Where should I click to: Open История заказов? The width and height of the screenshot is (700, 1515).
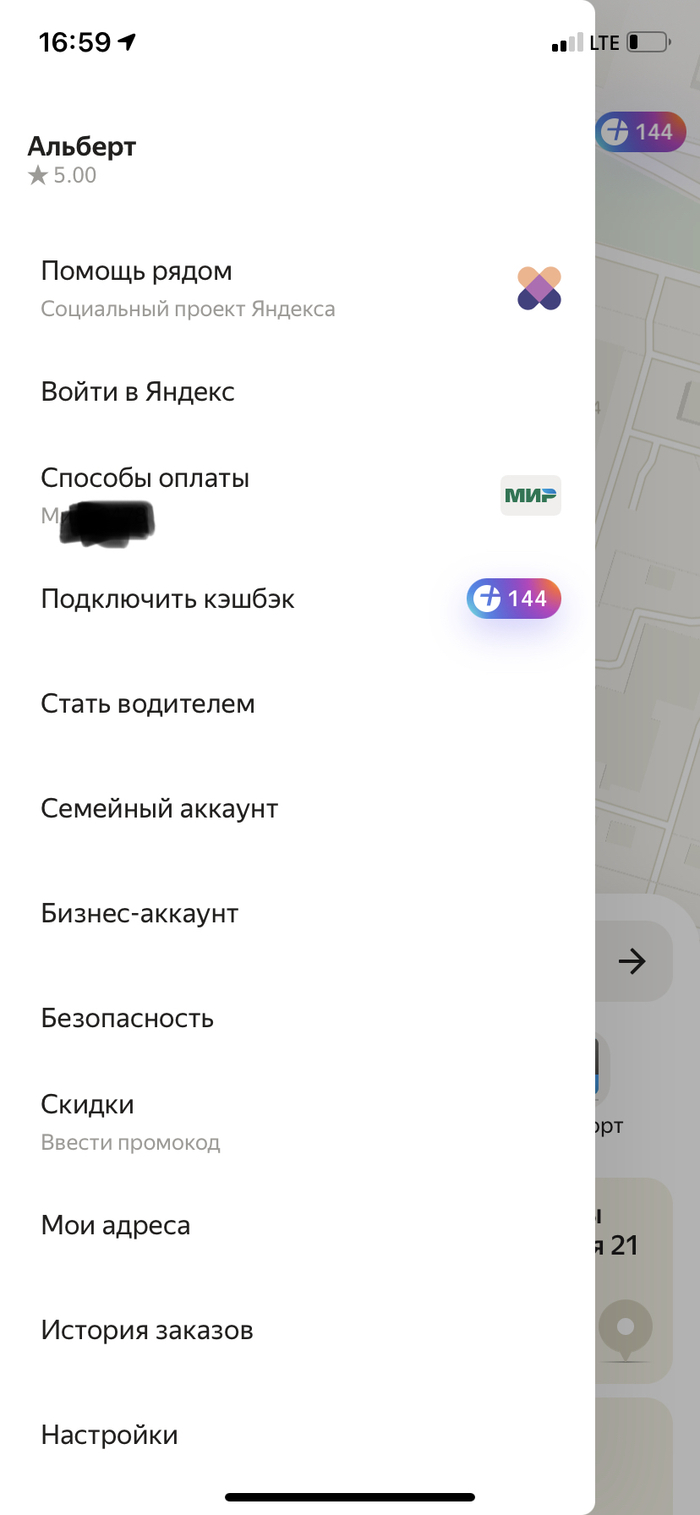pyautogui.click(x=297, y=1330)
